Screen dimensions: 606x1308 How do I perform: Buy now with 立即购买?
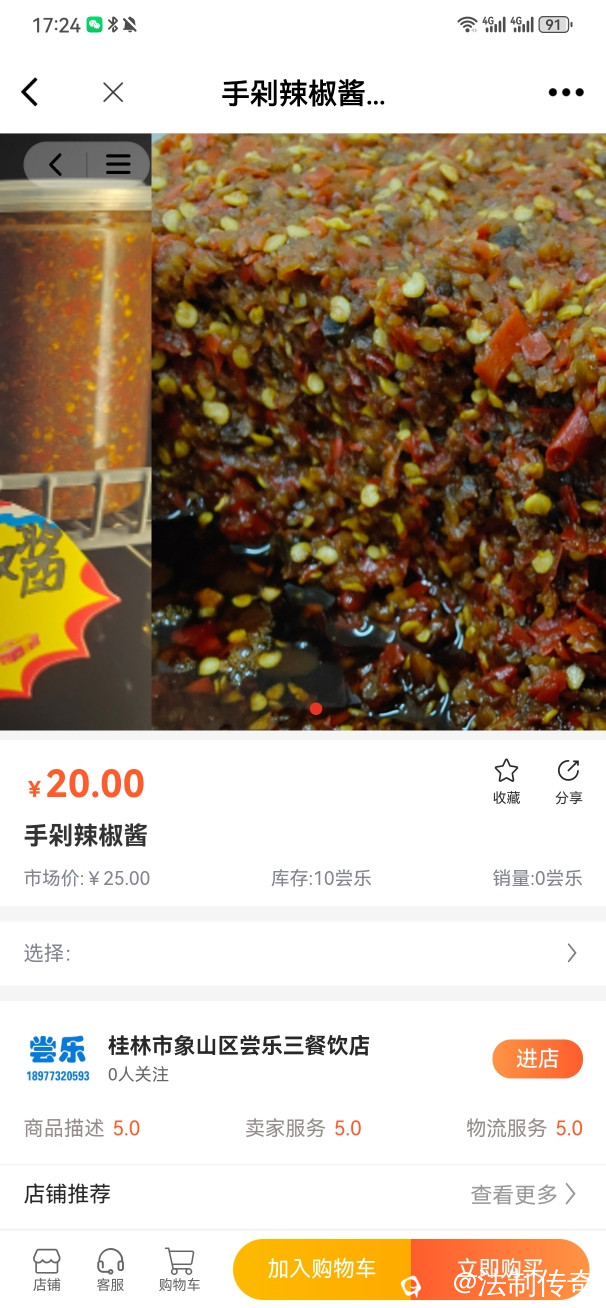pos(500,1269)
